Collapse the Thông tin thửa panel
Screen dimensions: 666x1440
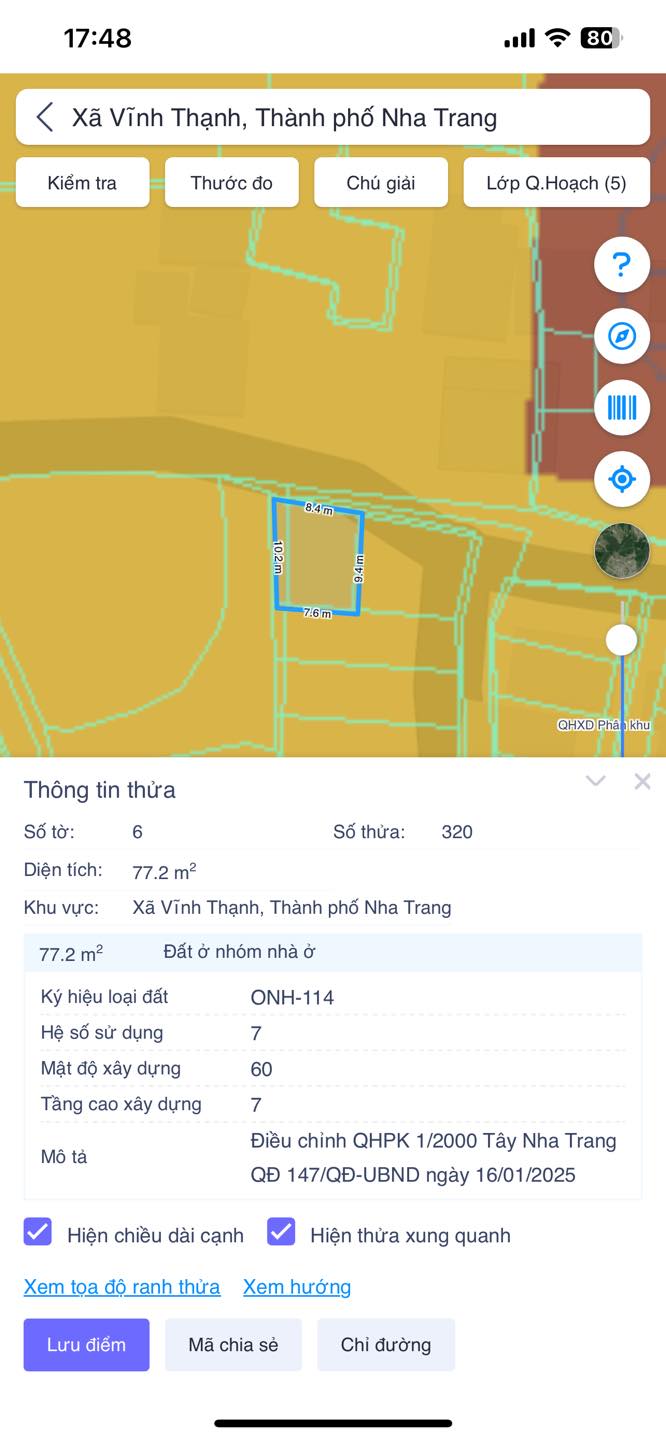tap(596, 781)
